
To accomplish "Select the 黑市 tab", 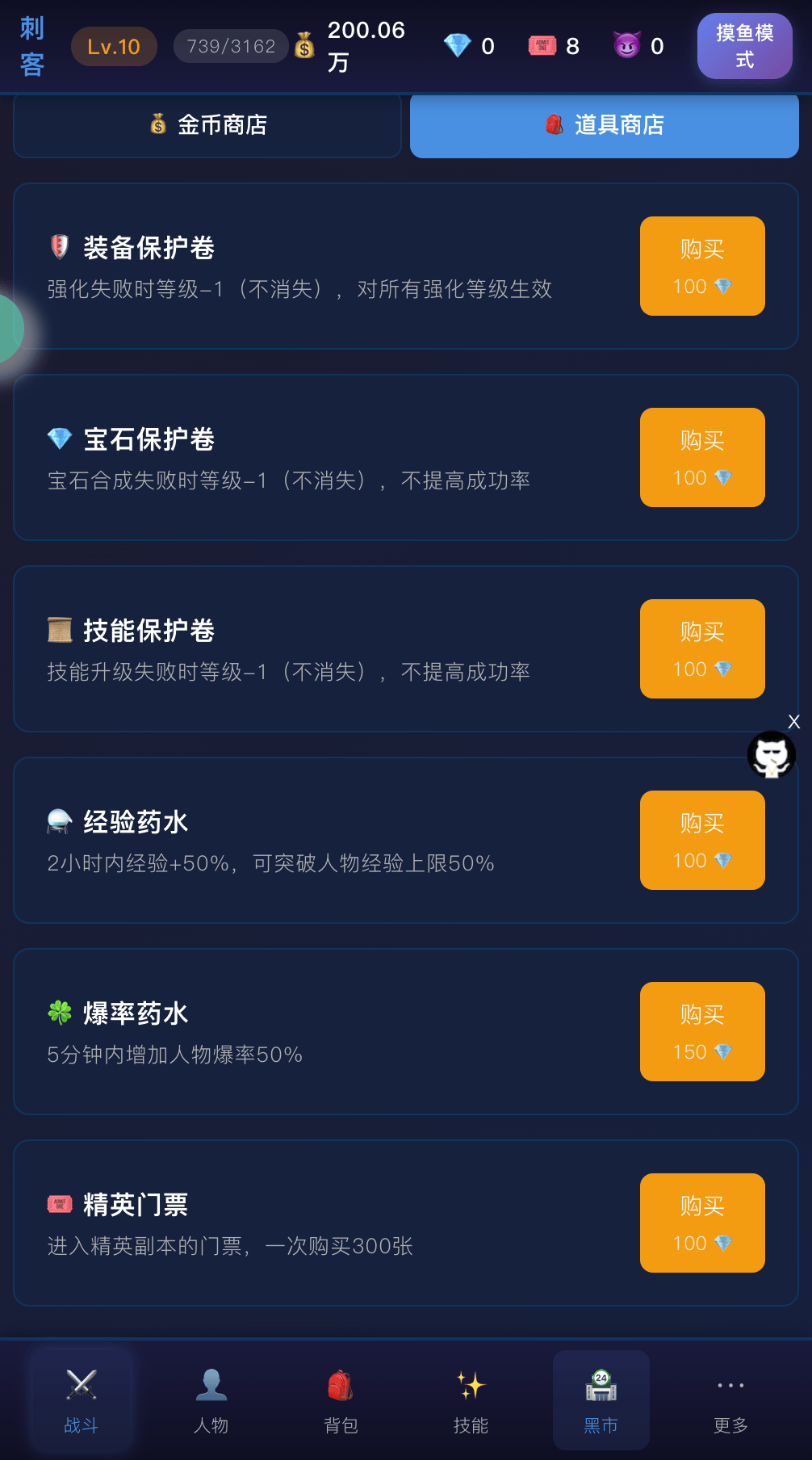I will point(601,1400).
